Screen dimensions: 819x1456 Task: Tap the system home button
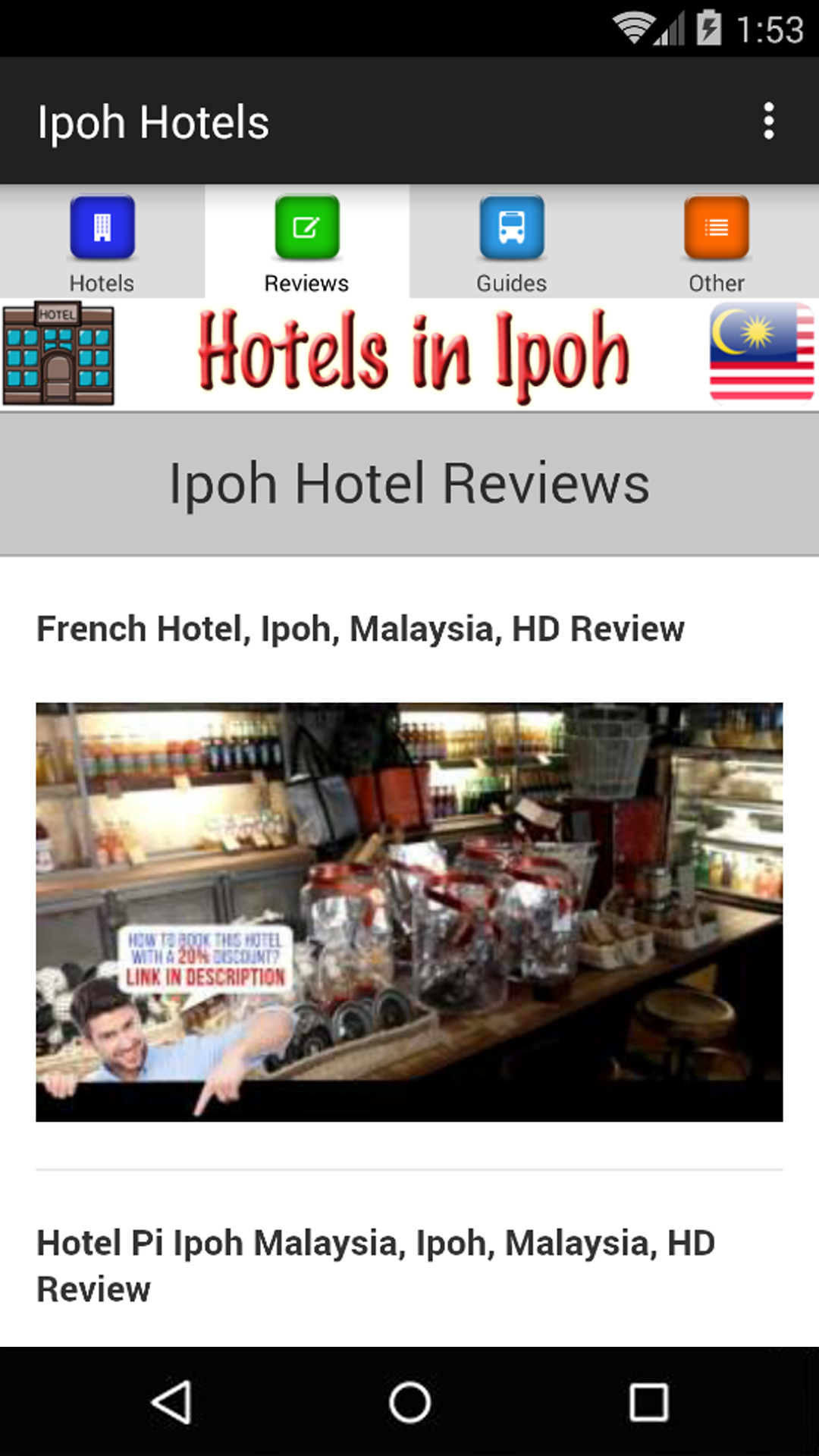click(x=409, y=1401)
